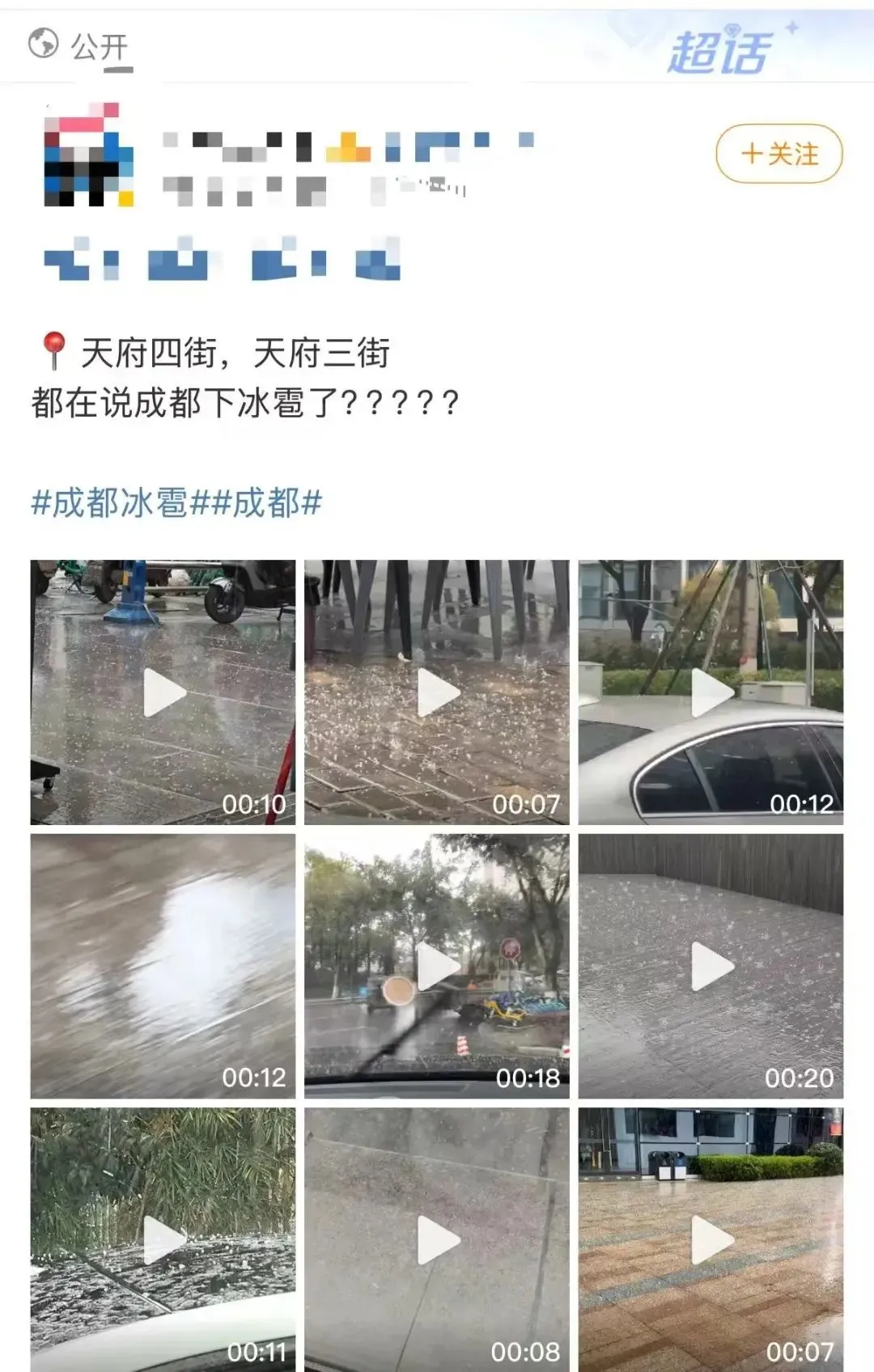Open the poster's profile avatar
This screenshot has height=1372, width=874.
[x=87, y=155]
